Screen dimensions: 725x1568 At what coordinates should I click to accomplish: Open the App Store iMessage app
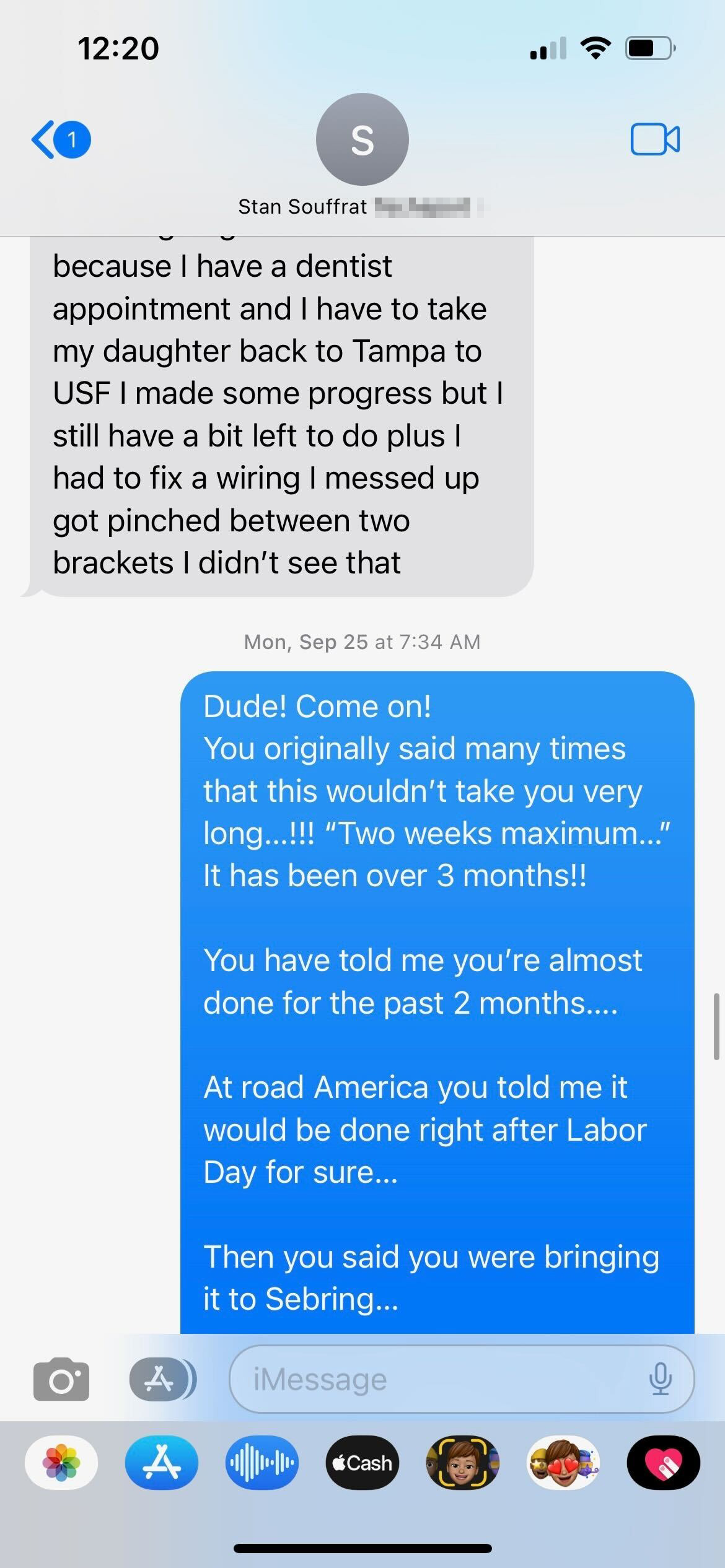(x=162, y=1463)
